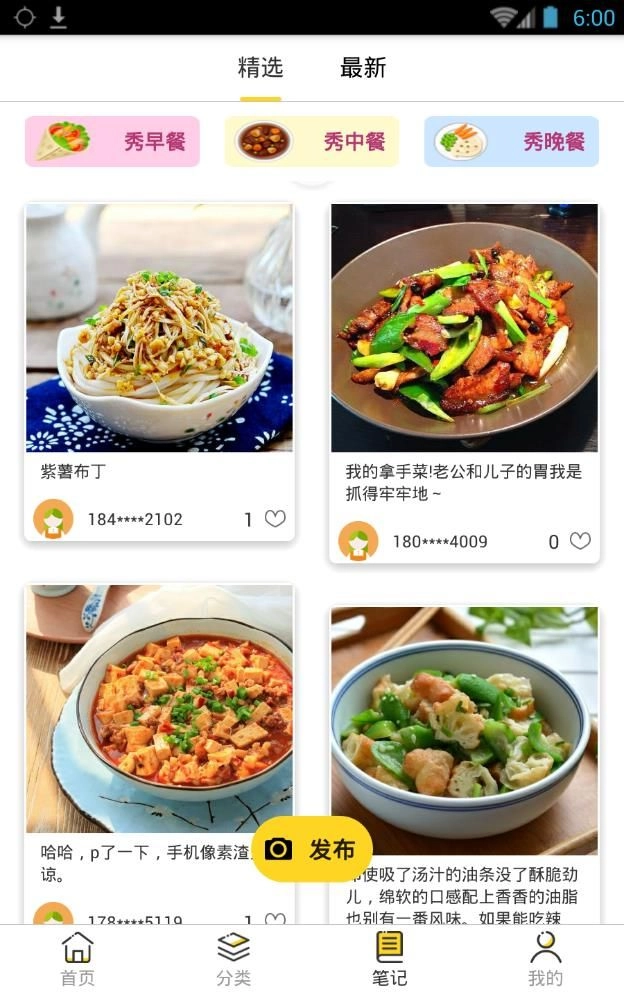Viewport: 624px width, 999px height.
Task: Open the 分类 tab
Action: (x=233, y=958)
